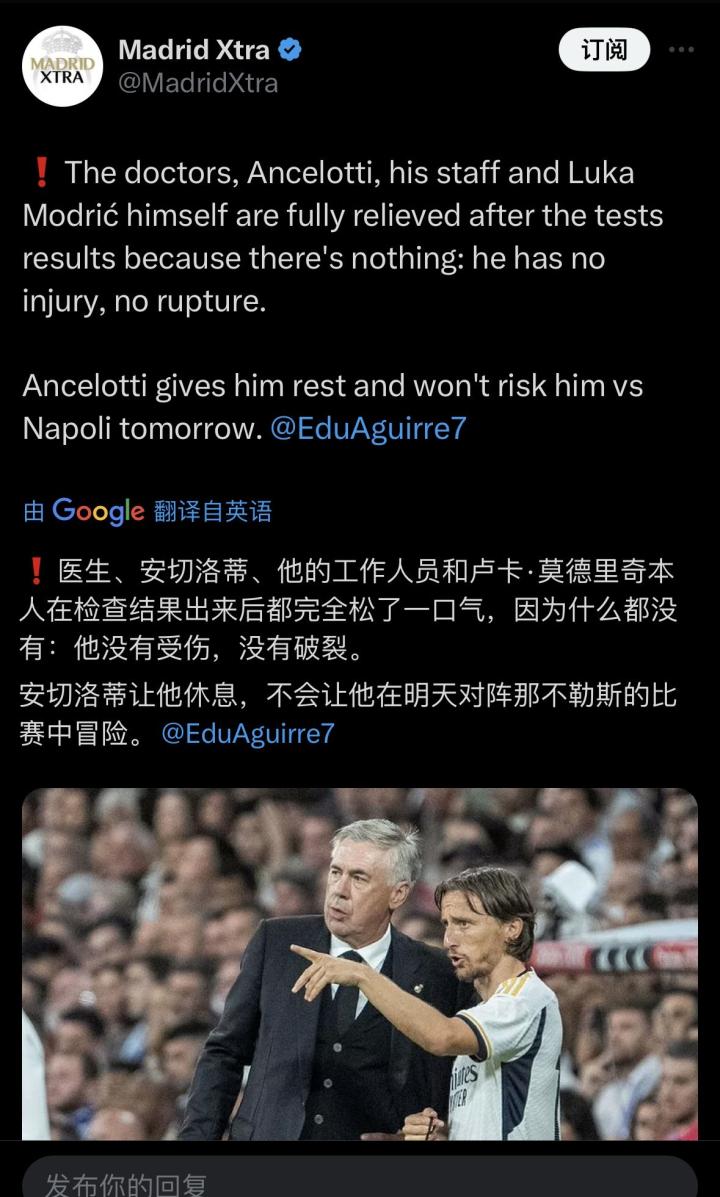
Task: Open the post's three-dot overflow menu
Action: tap(681, 50)
